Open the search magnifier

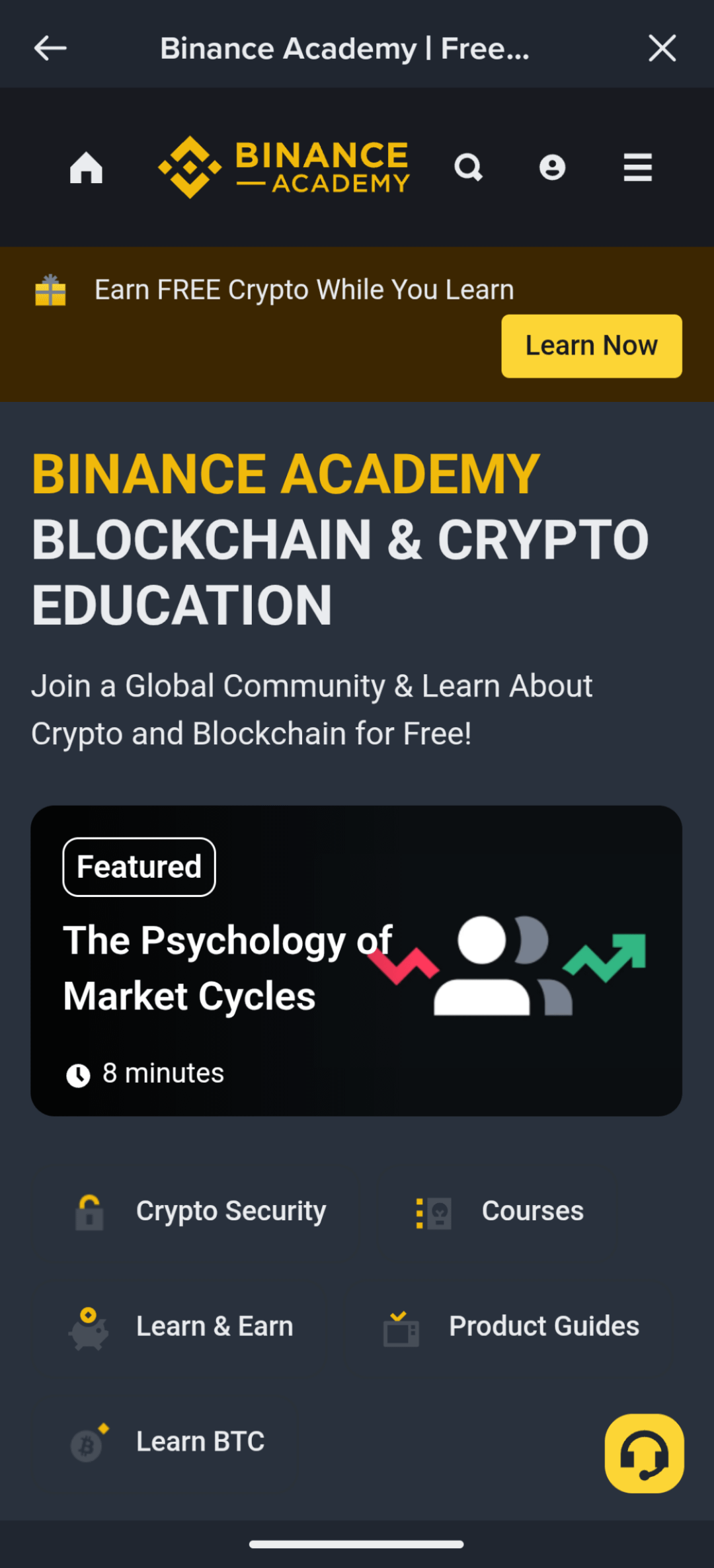coord(468,168)
